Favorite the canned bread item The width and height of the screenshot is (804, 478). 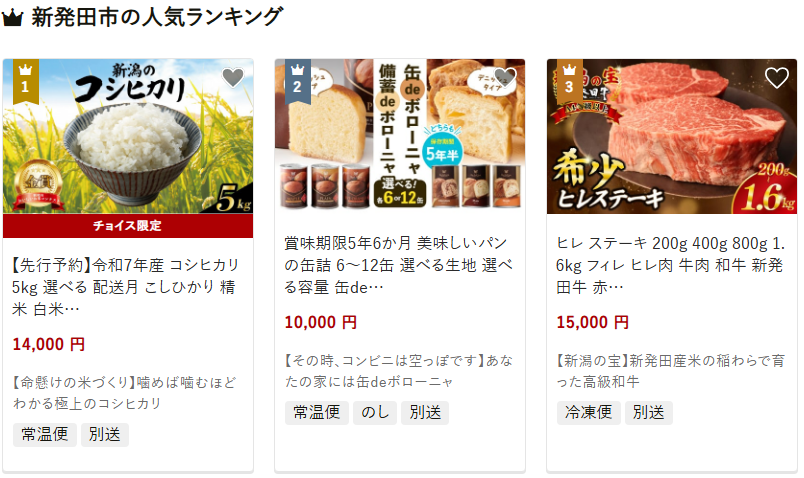click(x=504, y=78)
